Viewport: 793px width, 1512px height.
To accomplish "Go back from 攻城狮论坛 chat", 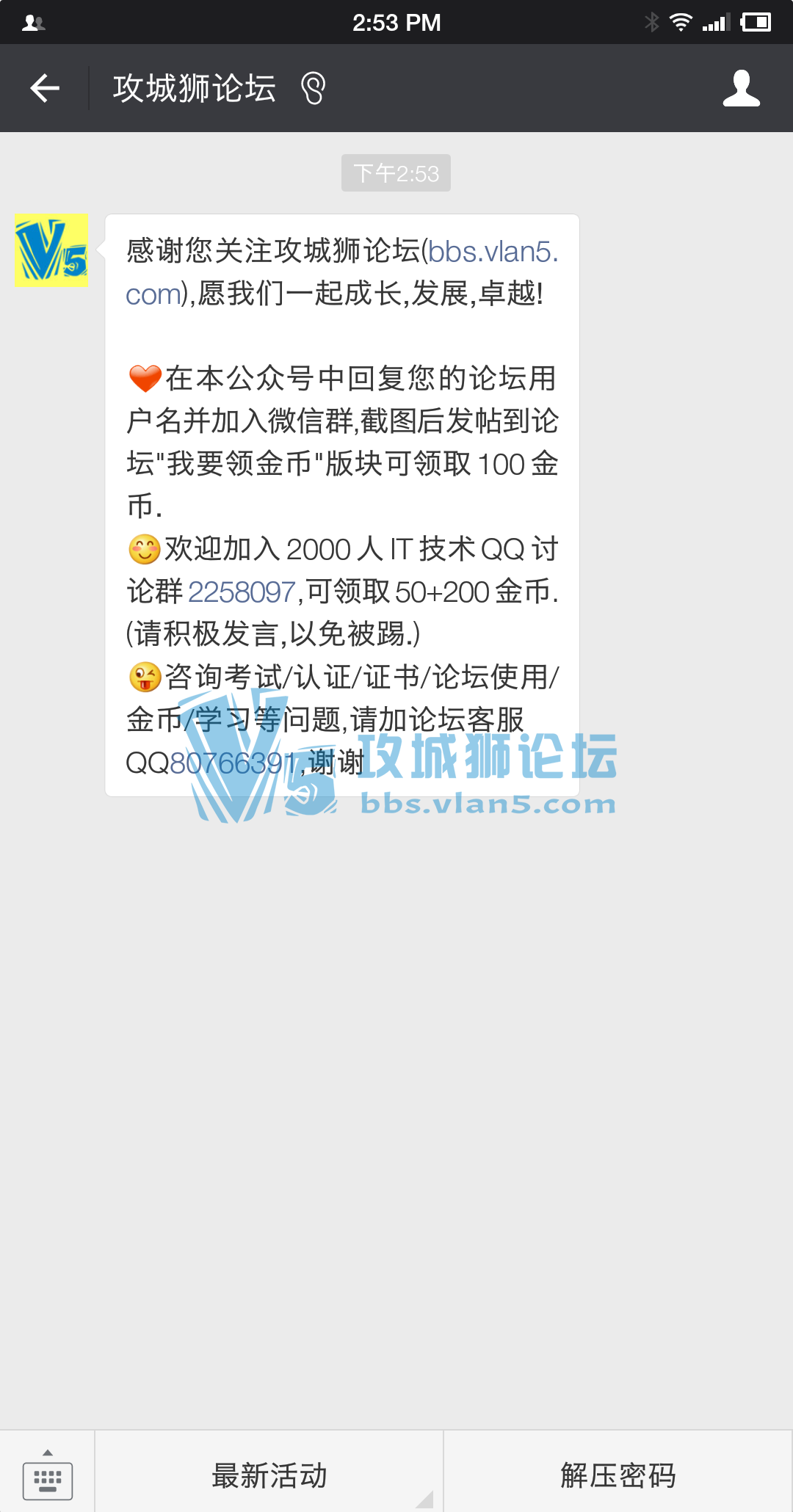I will [x=45, y=88].
